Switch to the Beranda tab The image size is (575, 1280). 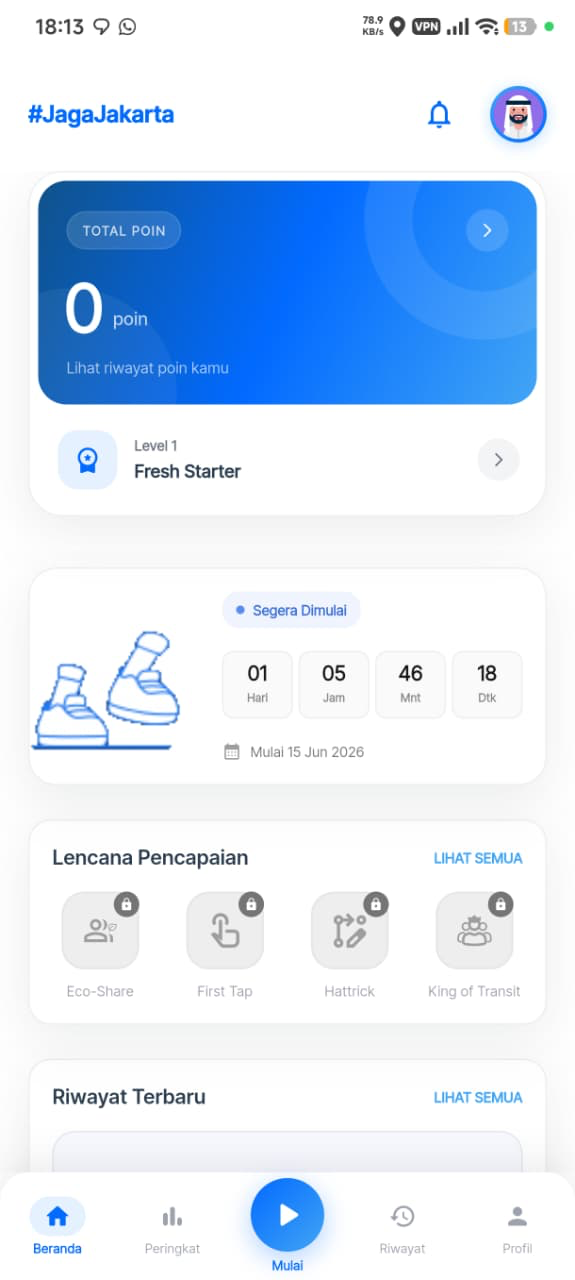[57, 1227]
